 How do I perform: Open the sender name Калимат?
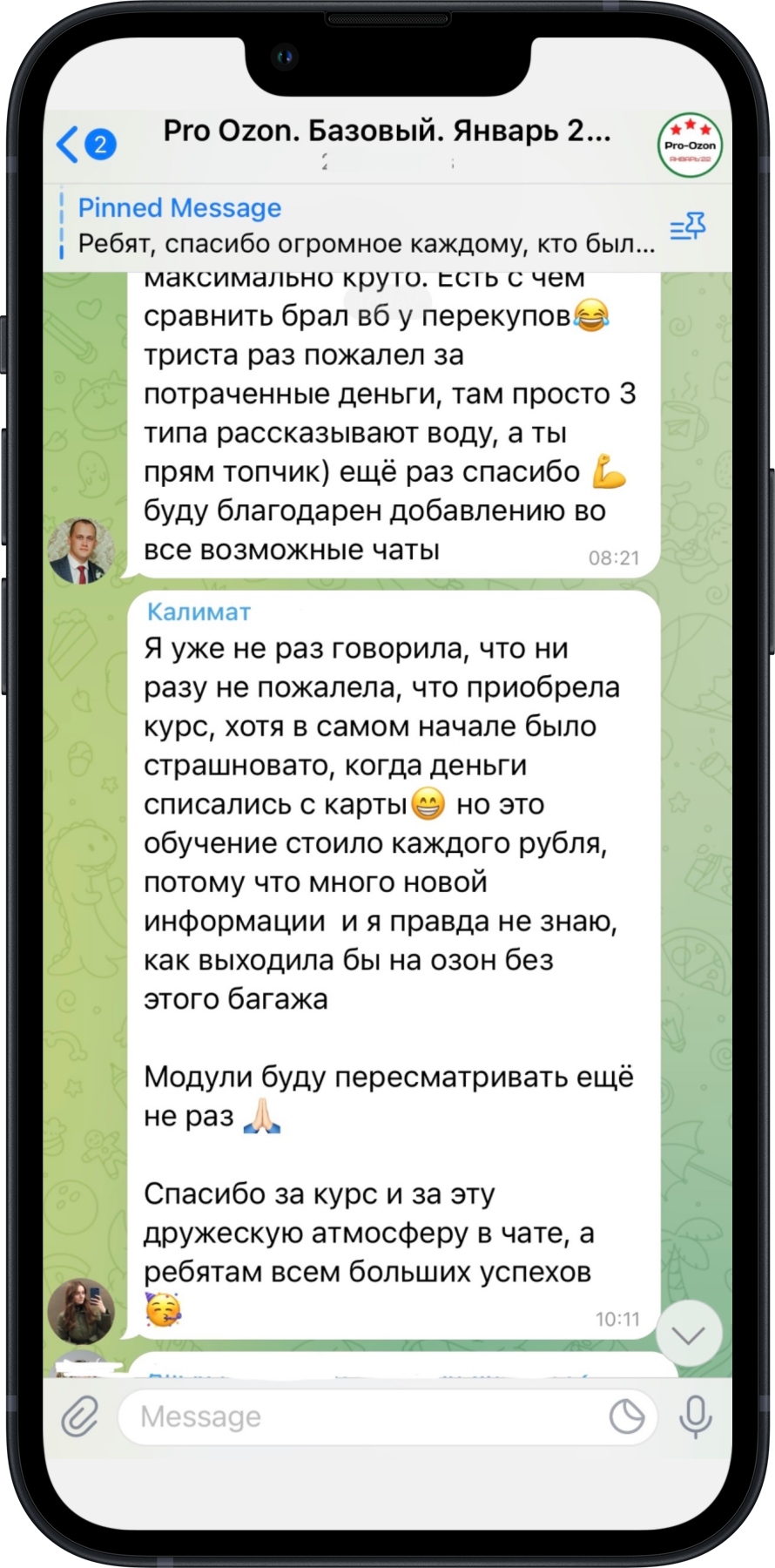199,612
